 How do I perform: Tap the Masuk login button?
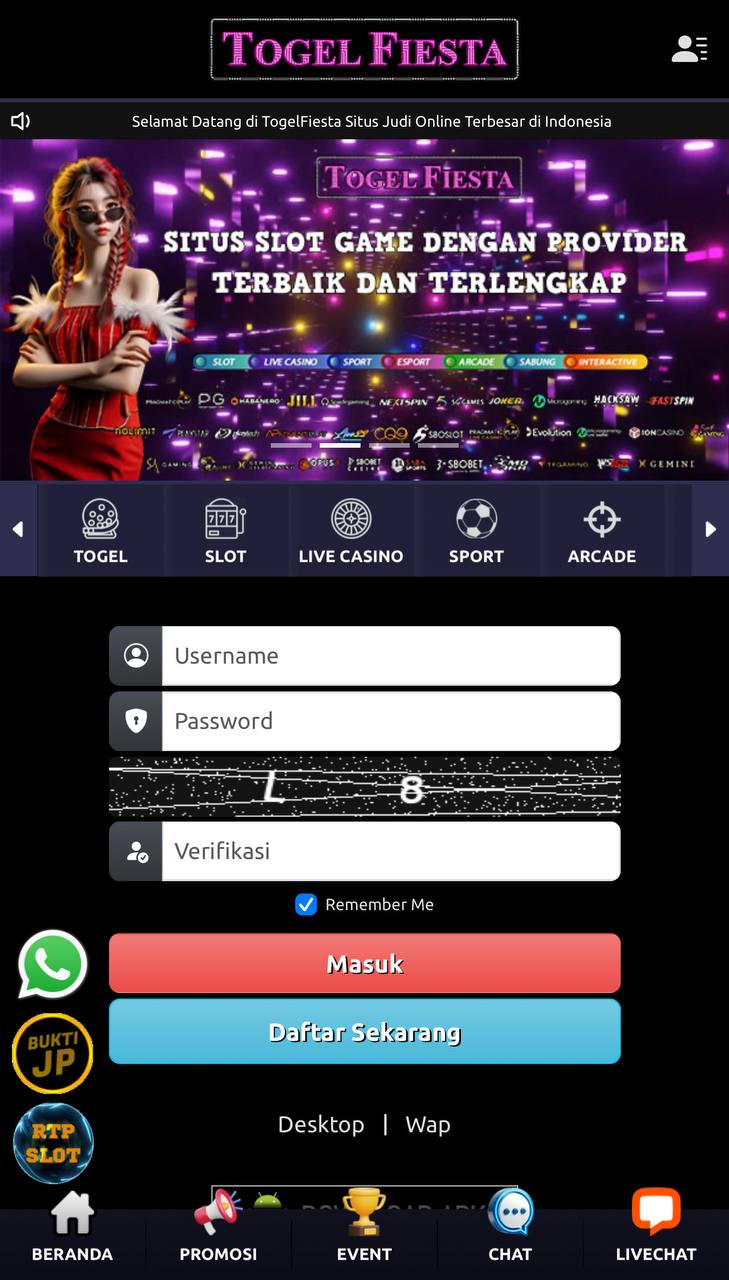364,963
